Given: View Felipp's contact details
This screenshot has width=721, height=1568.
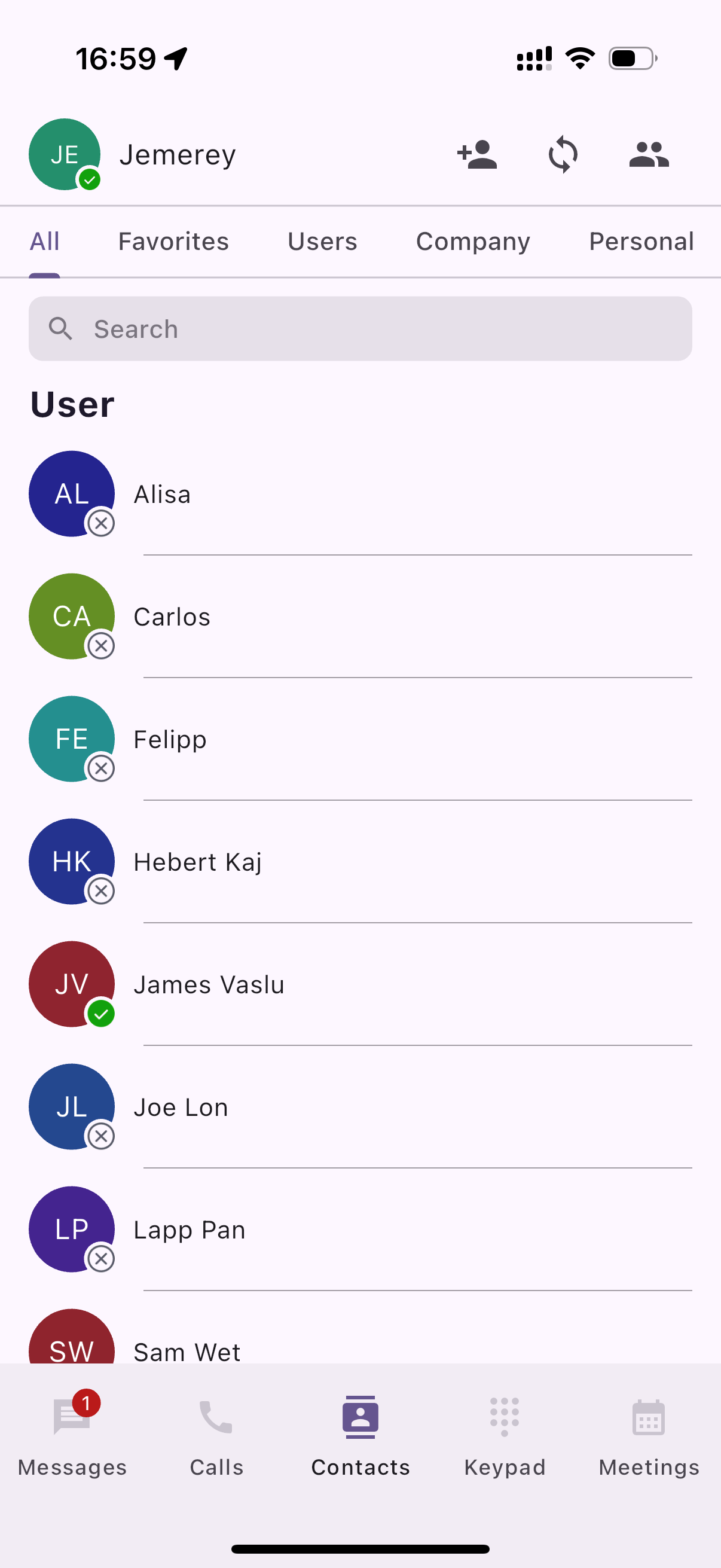Looking at the screenshot, I should [x=170, y=740].
